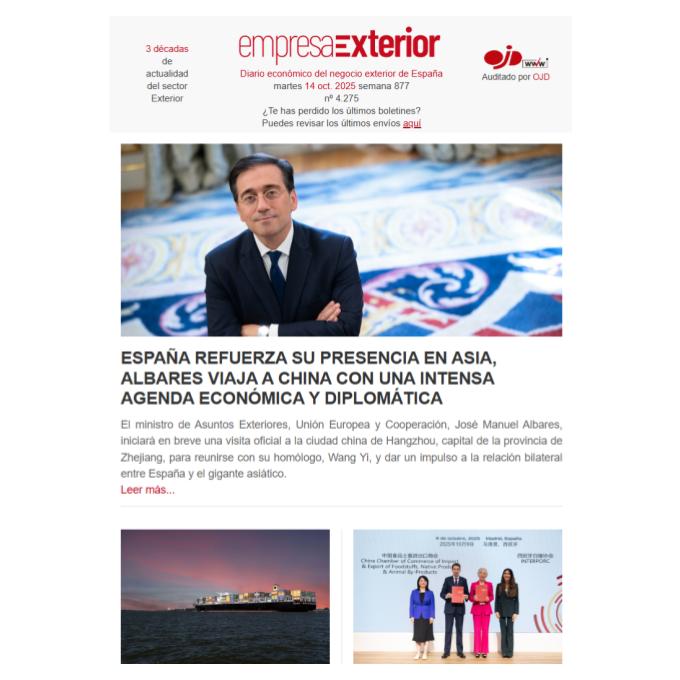Open the INTERPORC signing ceremony article image
The height and width of the screenshot is (680, 680).
click(457, 596)
